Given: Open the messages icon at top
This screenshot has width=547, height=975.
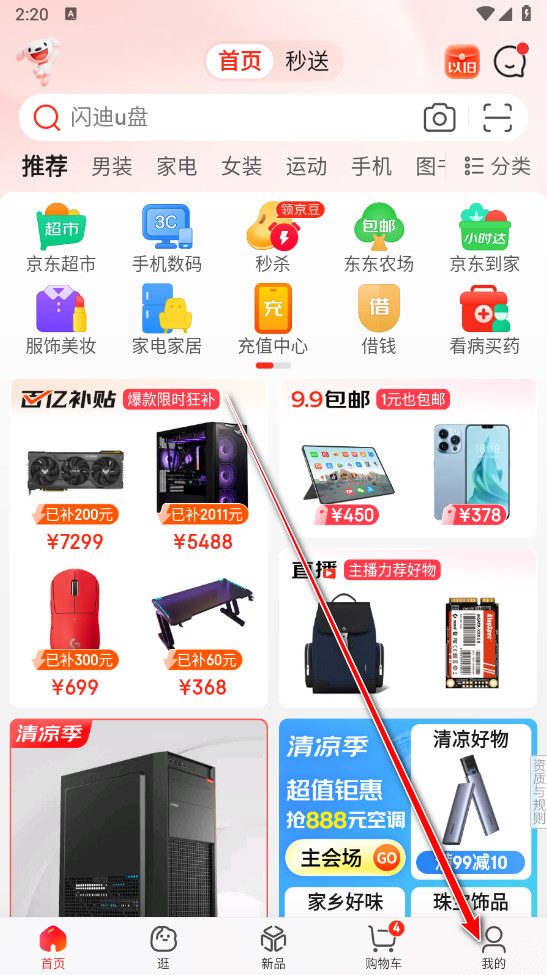Looking at the screenshot, I should coord(510,62).
